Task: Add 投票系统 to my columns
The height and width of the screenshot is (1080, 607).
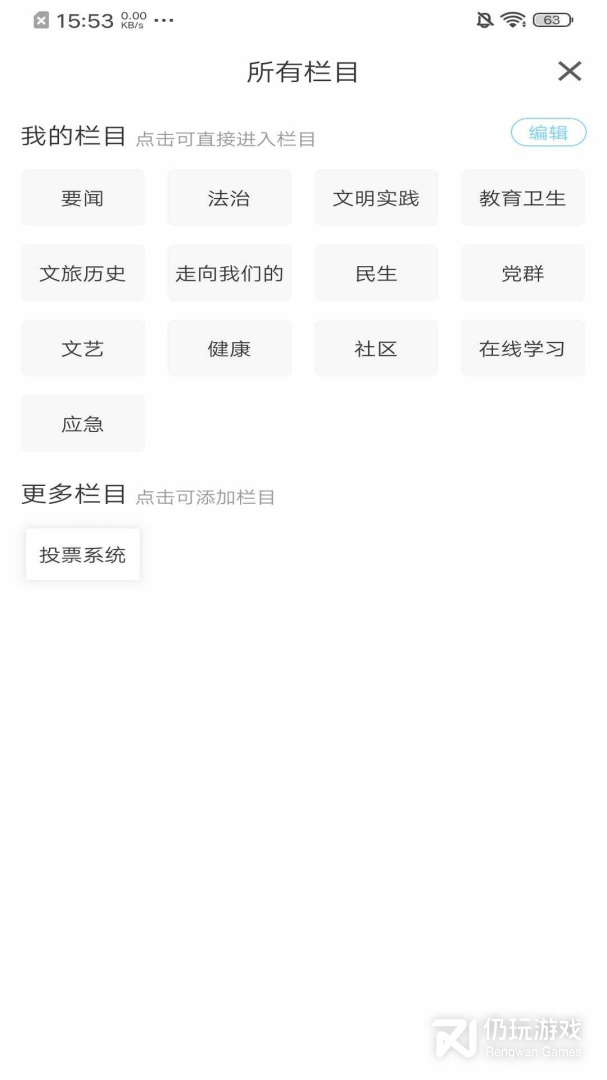Action: [x=83, y=554]
